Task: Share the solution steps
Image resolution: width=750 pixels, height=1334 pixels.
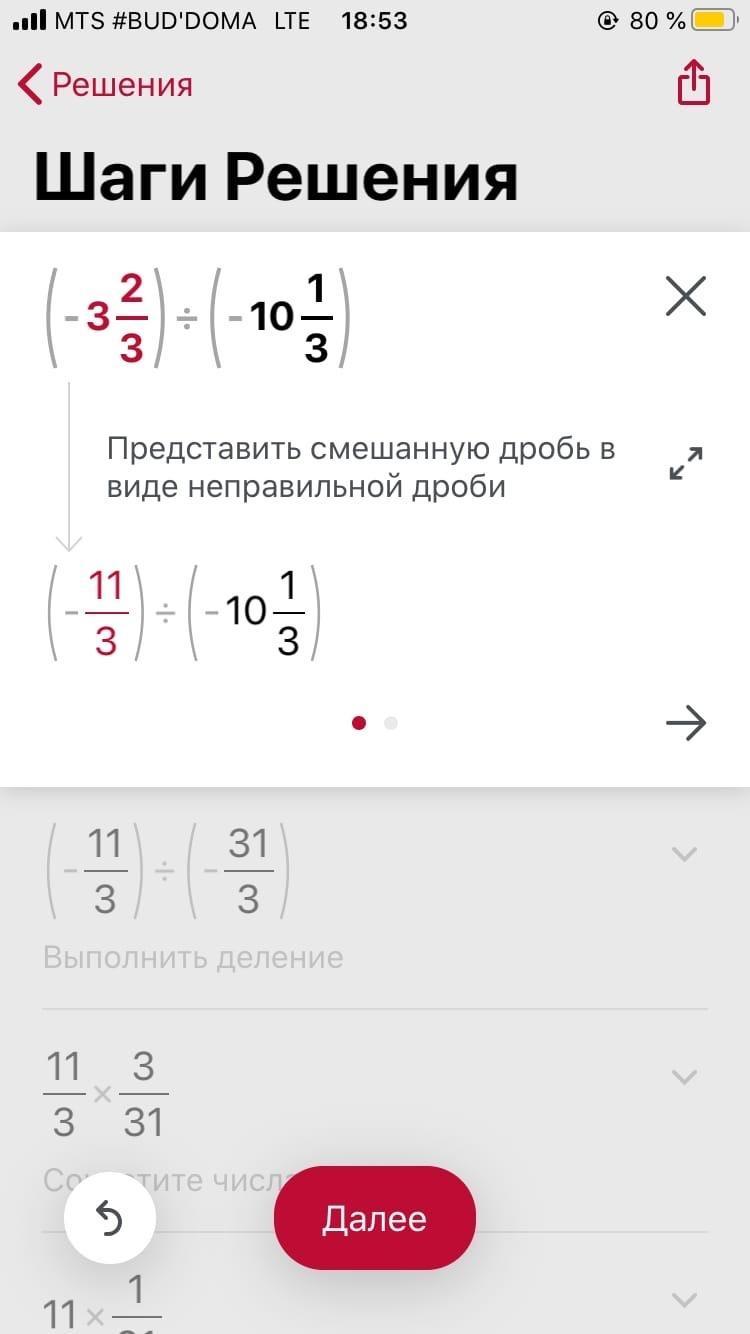Action: click(x=693, y=82)
